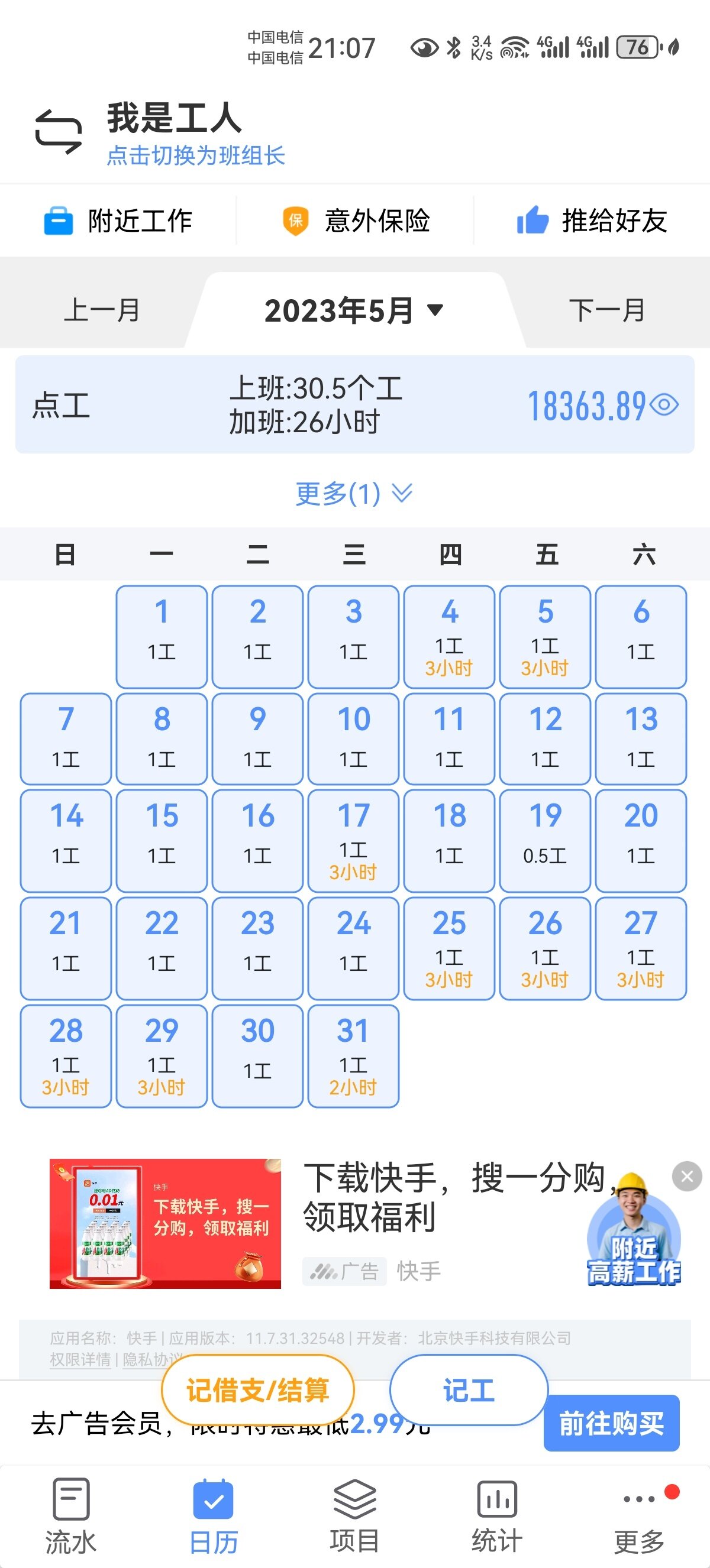Viewport: 710px width, 1568px height.
Task: Select May 4 on the calendar
Action: click(x=450, y=637)
